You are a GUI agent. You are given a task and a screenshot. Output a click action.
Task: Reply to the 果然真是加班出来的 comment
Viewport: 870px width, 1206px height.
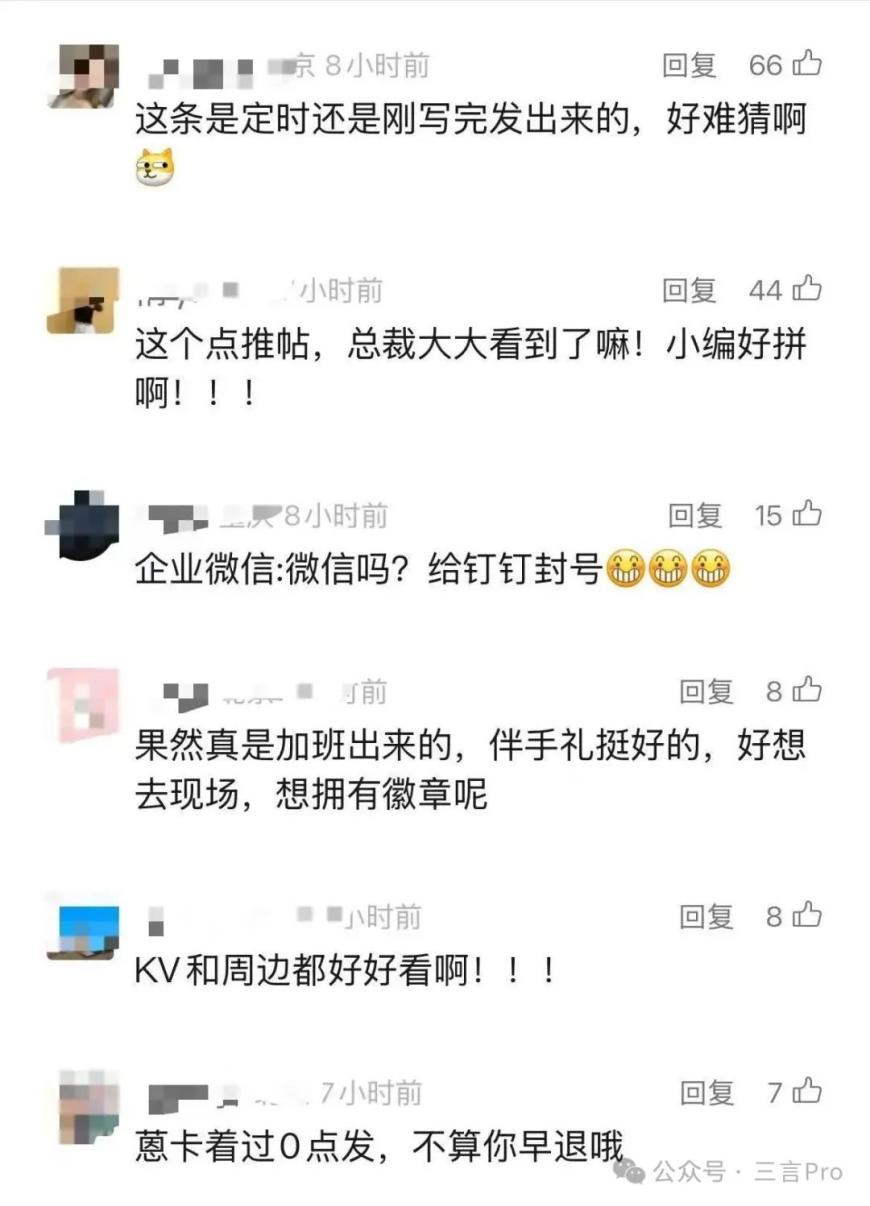[706, 691]
